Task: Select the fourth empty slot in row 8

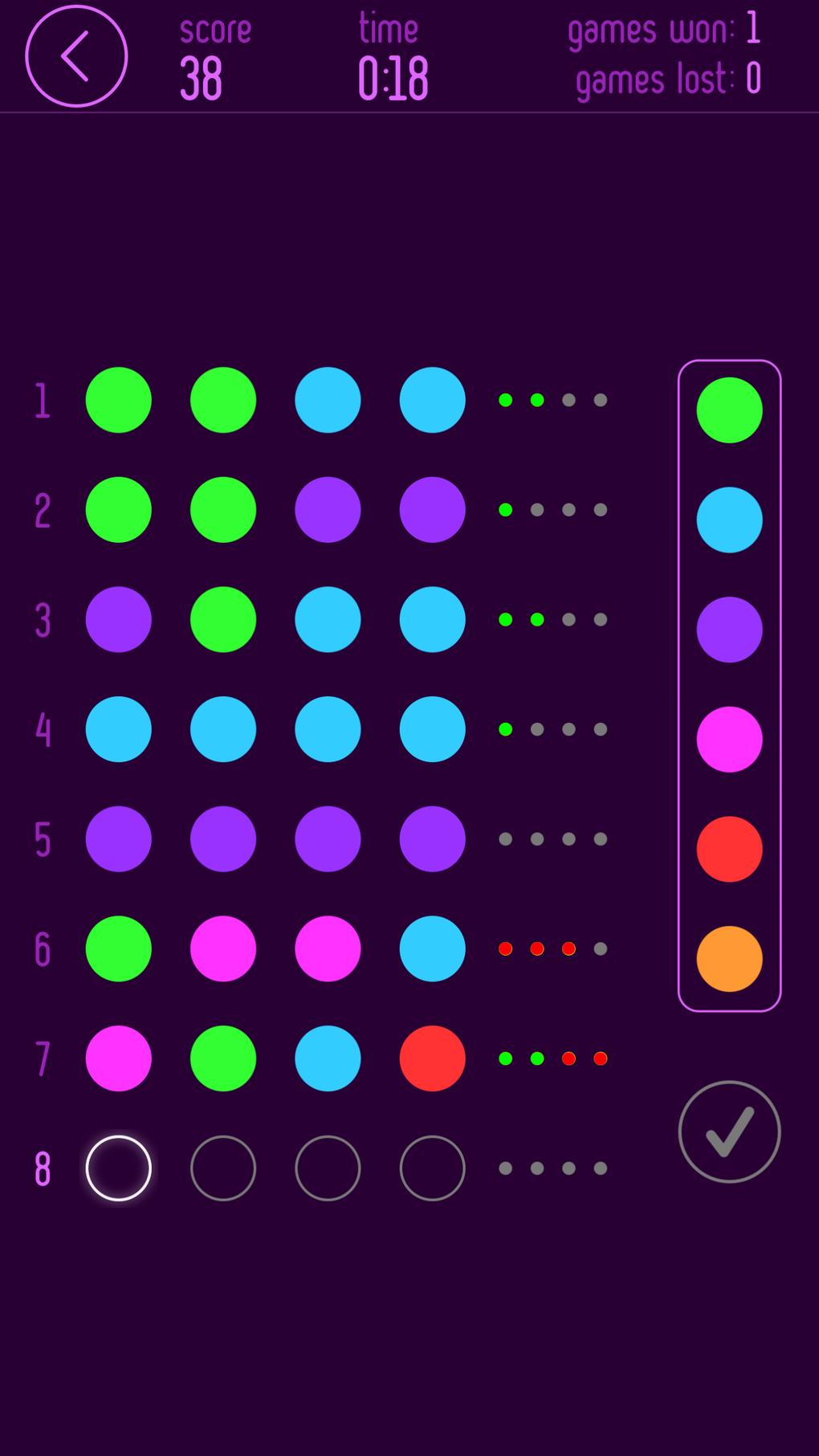Action: click(432, 1168)
